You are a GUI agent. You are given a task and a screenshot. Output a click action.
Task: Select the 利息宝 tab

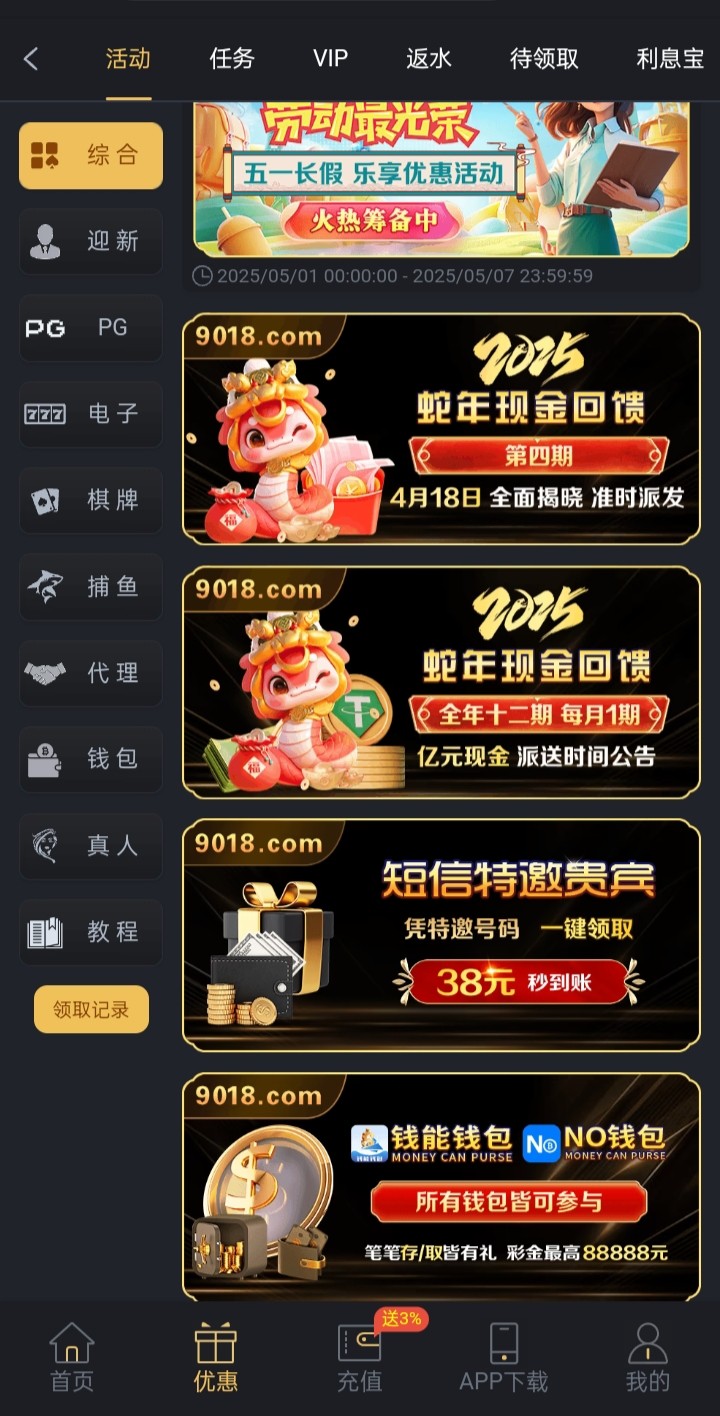click(x=670, y=59)
